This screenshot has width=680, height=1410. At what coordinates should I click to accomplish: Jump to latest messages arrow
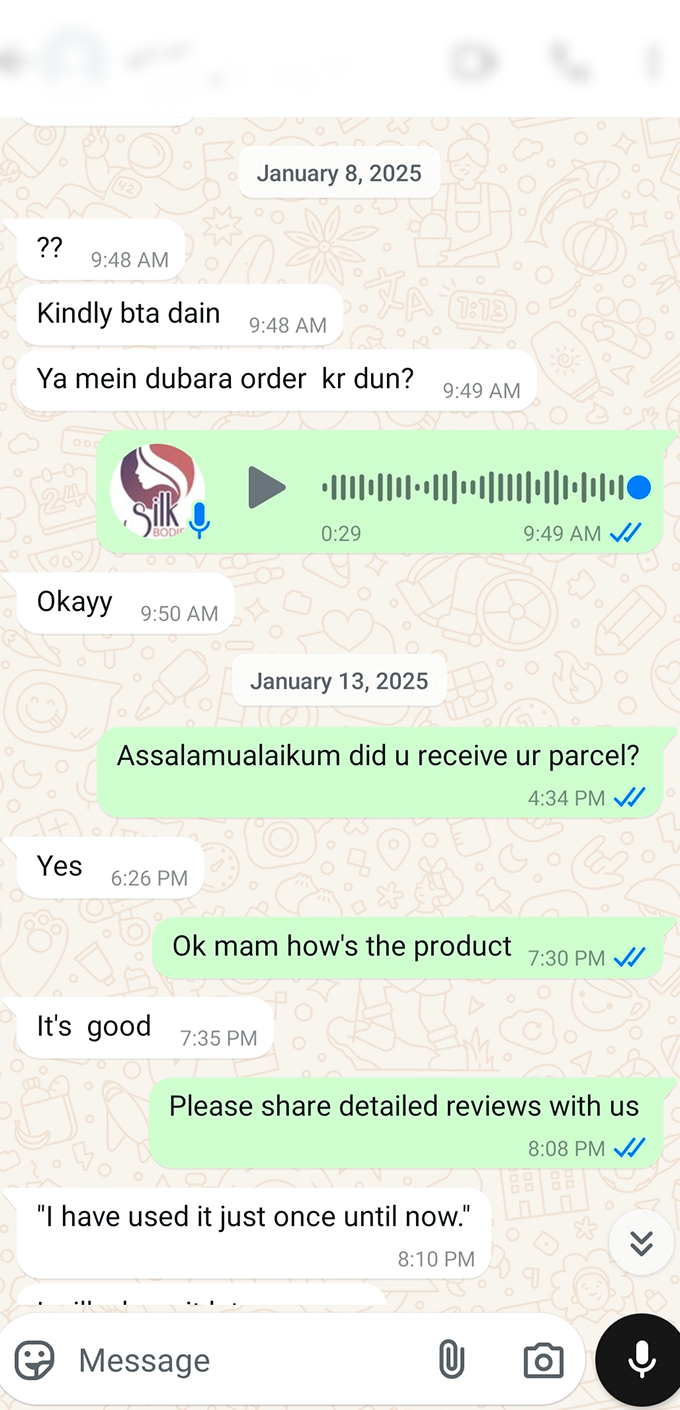(x=642, y=1243)
